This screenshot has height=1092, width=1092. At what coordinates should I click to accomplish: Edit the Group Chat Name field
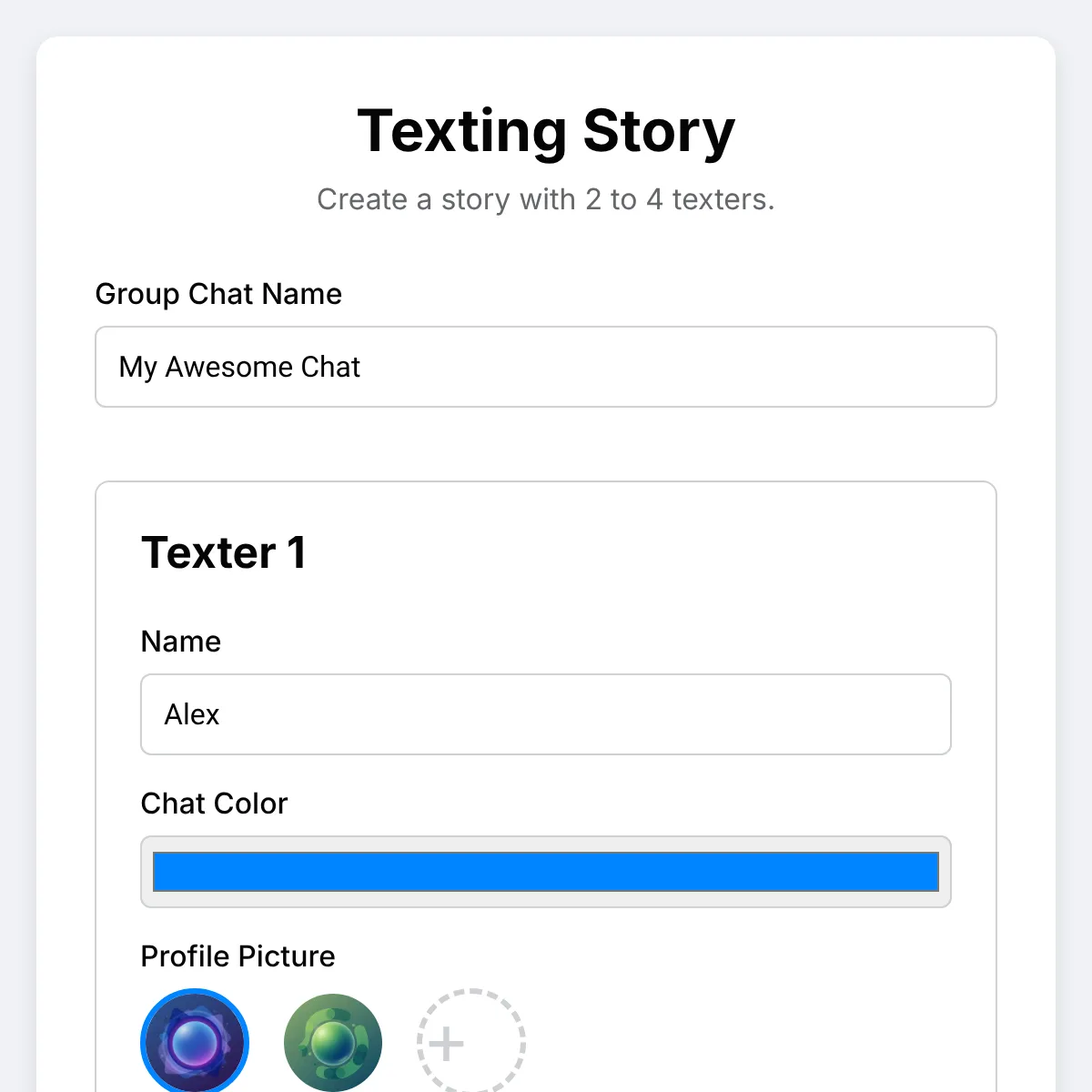[x=546, y=367]
